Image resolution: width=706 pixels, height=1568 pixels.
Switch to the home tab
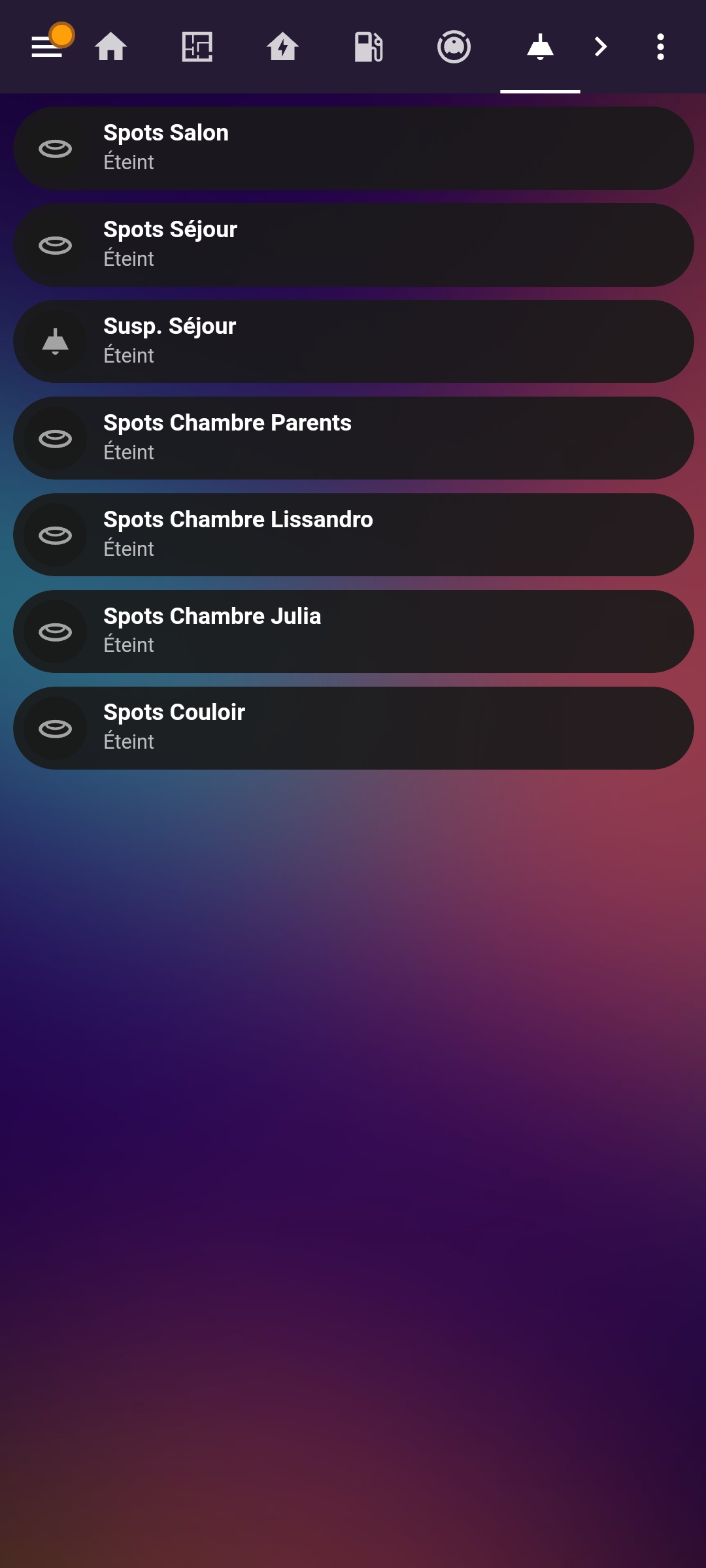[110, 47]
